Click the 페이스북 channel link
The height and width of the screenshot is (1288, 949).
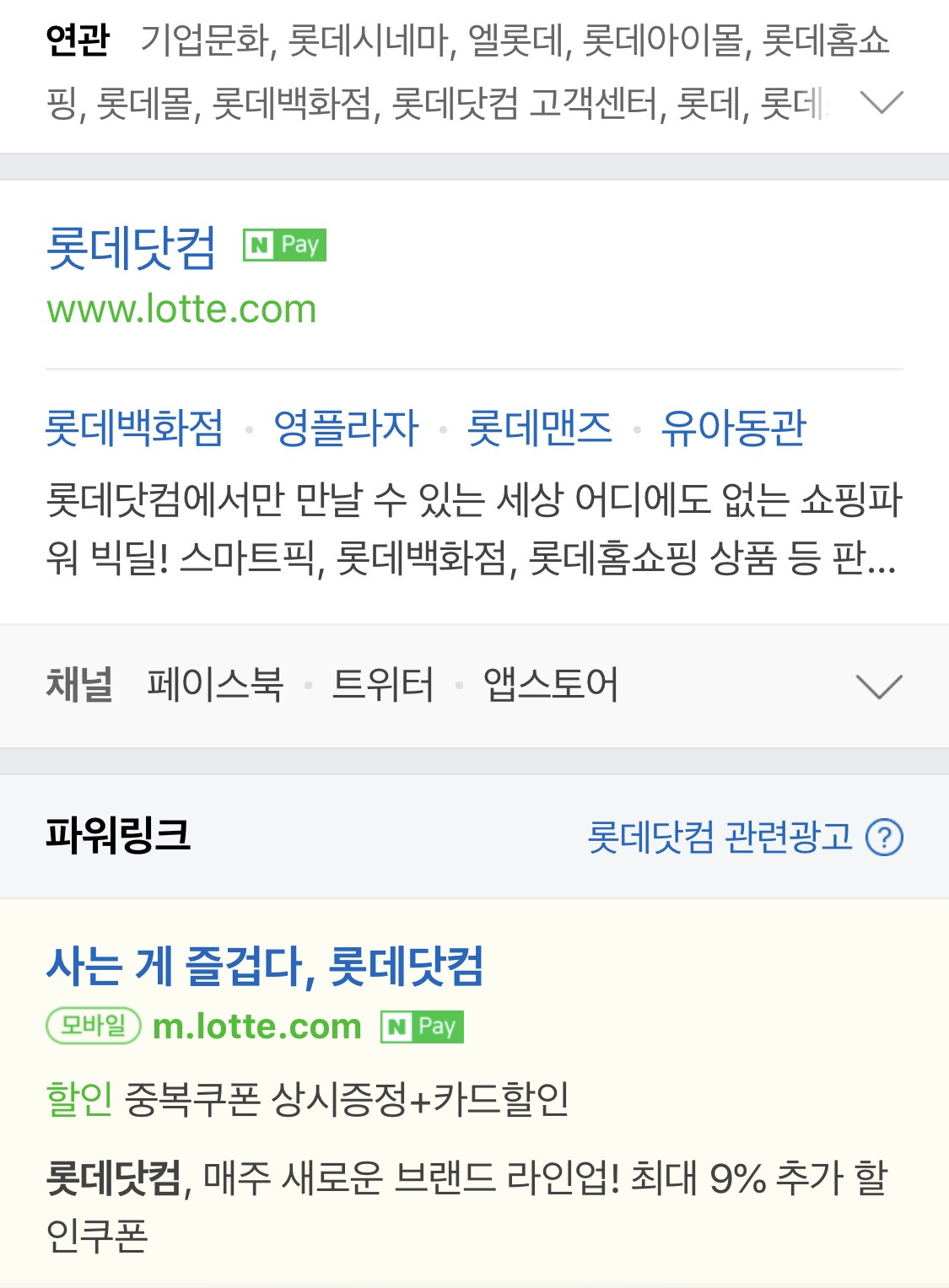[x=214, y=685]
